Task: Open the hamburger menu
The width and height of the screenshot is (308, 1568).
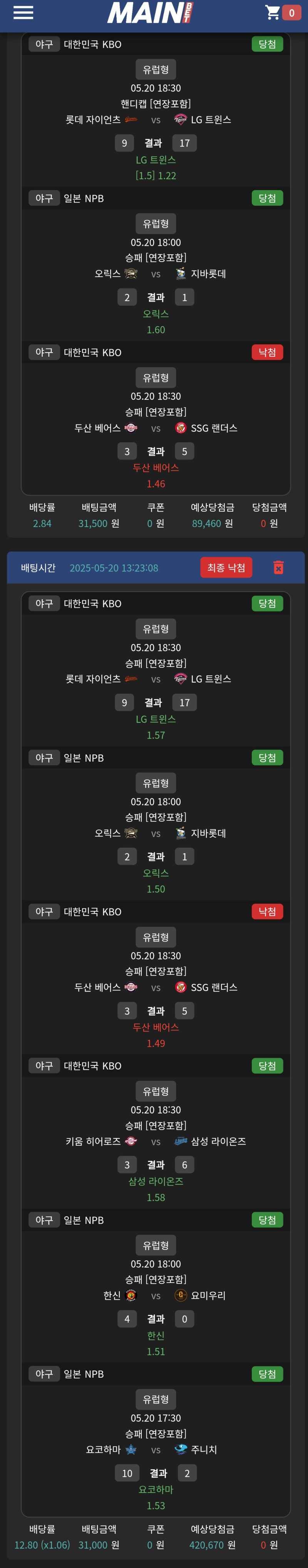Action: coord(23,12)
